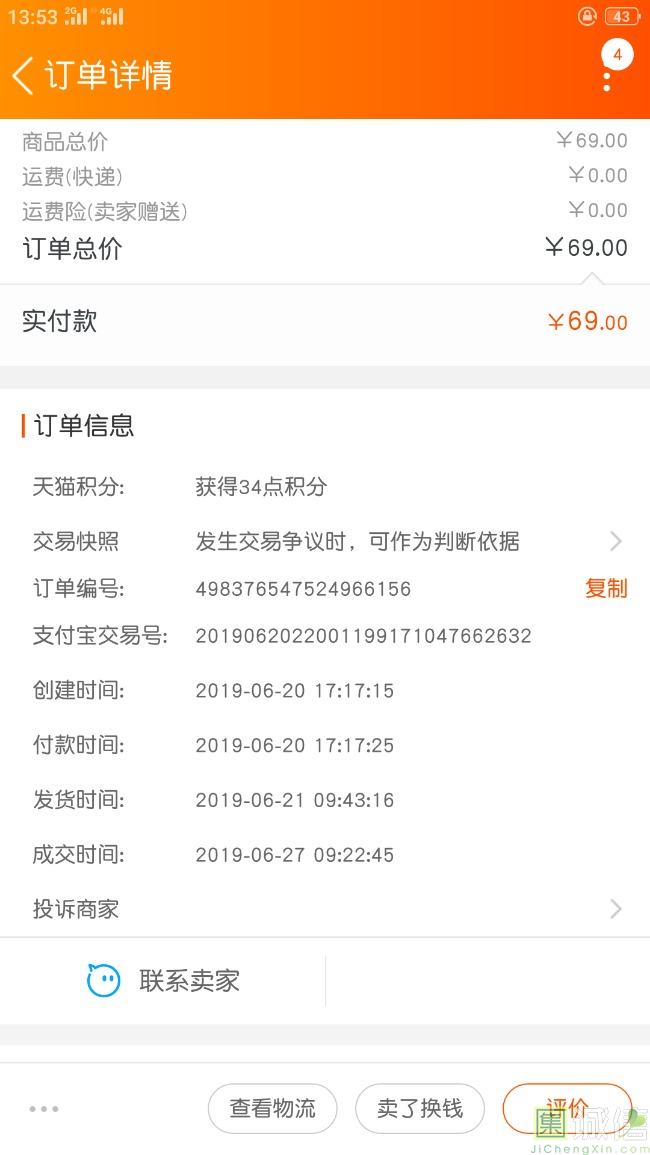
Task: Contact the seller via 联系卖家
Action: pos(164,981)
